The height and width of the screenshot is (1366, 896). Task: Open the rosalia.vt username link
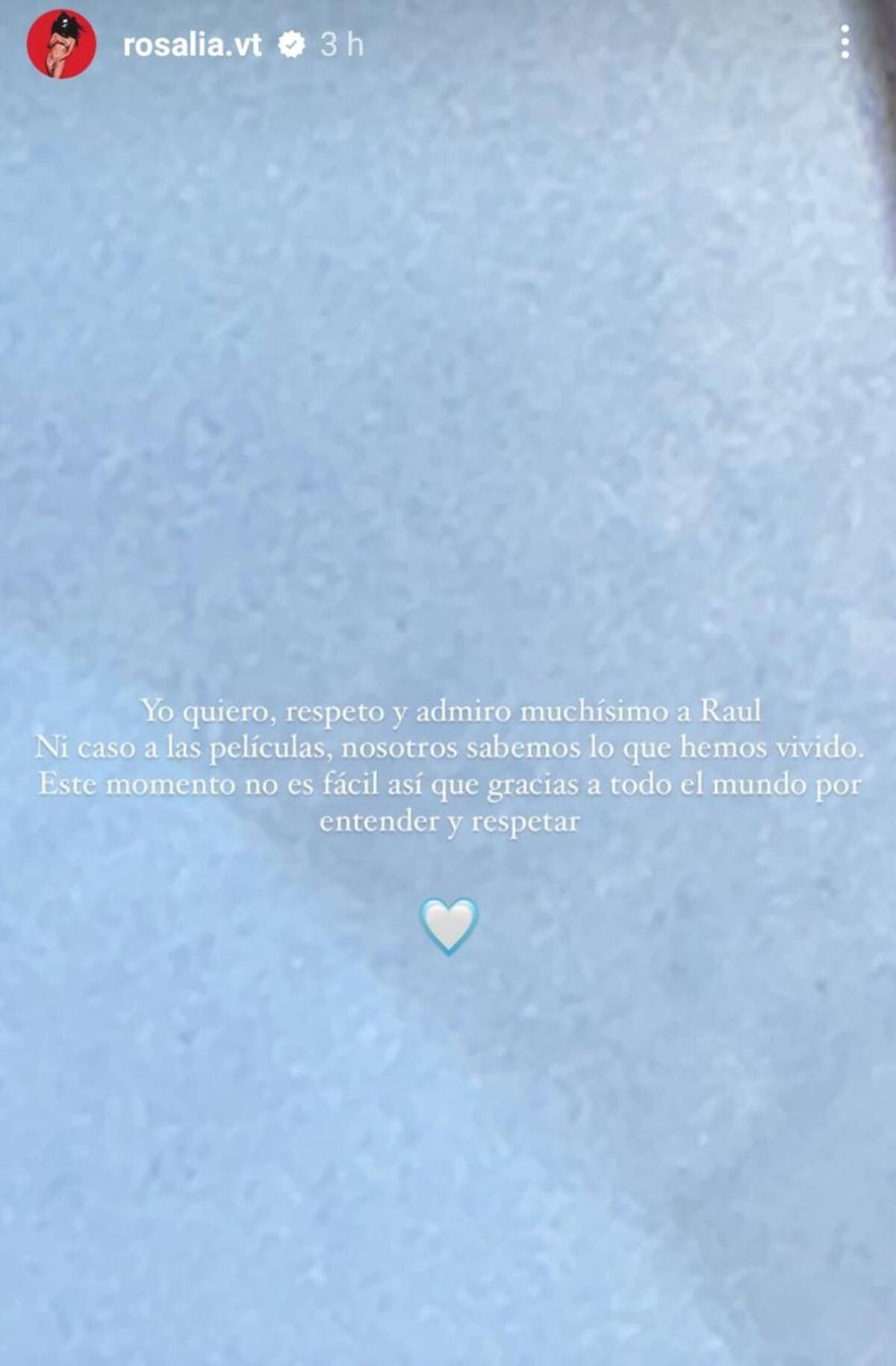(192, 46)
